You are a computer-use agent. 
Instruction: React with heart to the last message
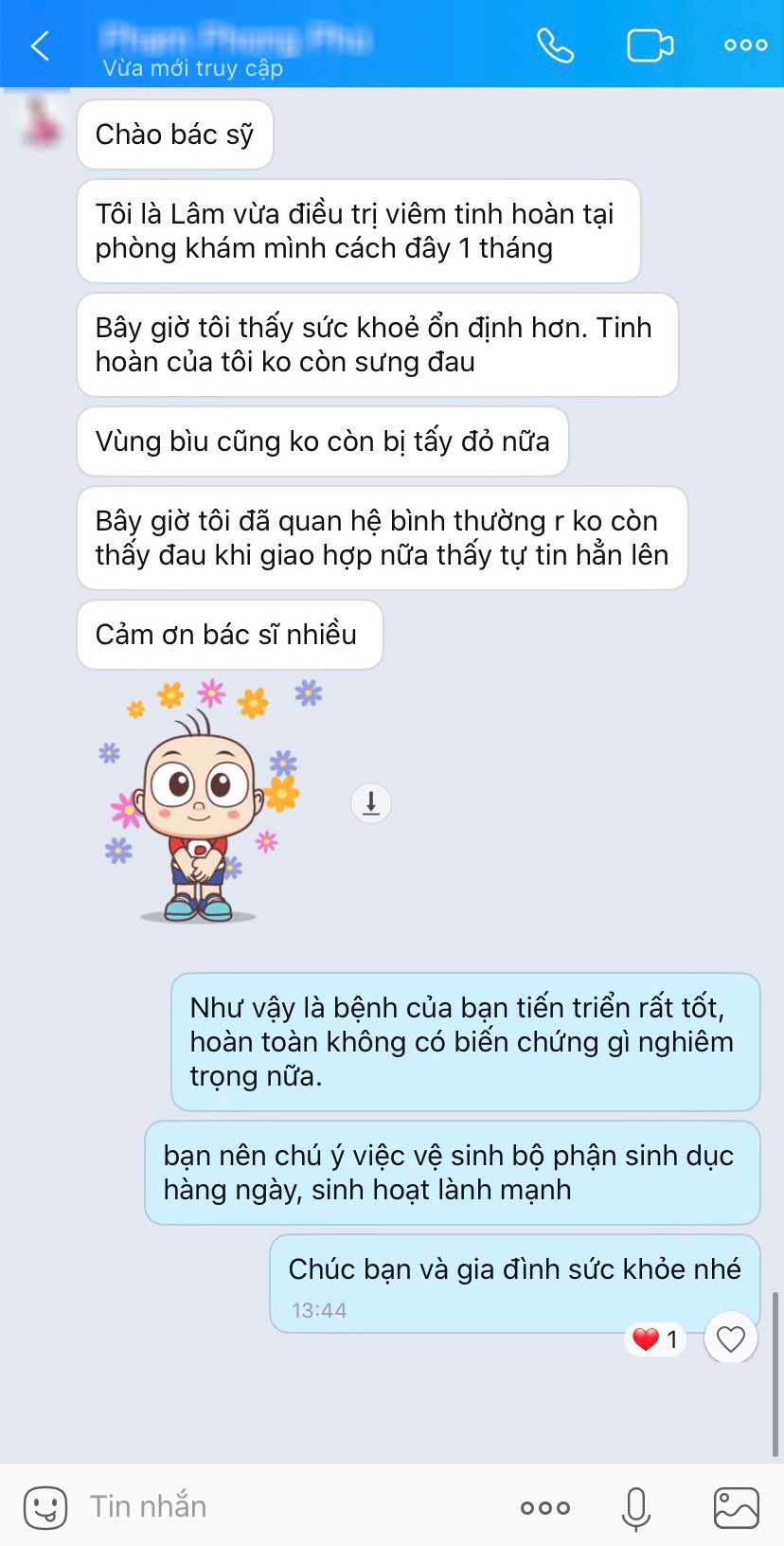click(x=730, y=1339)
